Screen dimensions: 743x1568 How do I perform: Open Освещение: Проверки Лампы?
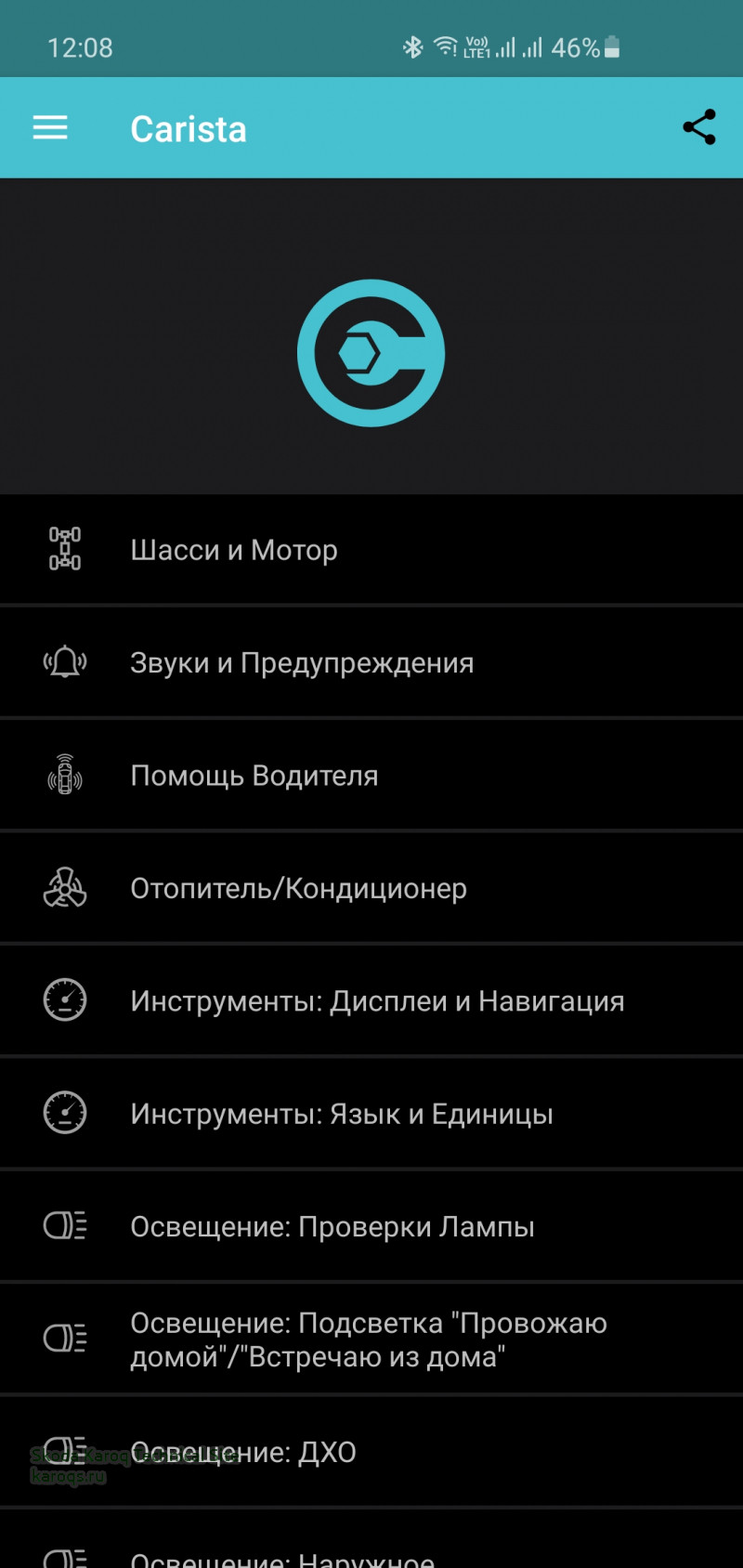pos(371,1227)
